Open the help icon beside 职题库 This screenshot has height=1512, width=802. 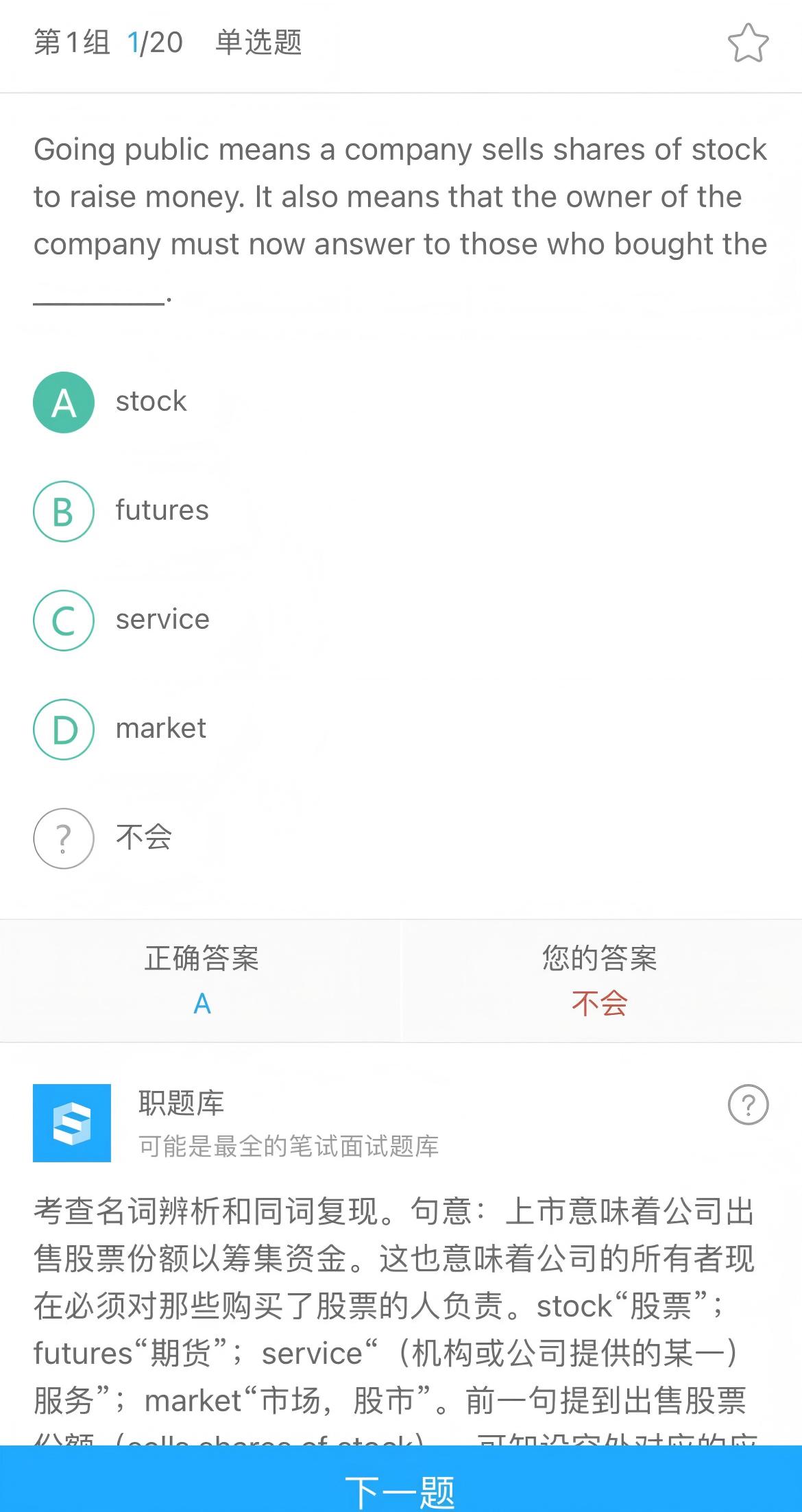[748, 1104]
